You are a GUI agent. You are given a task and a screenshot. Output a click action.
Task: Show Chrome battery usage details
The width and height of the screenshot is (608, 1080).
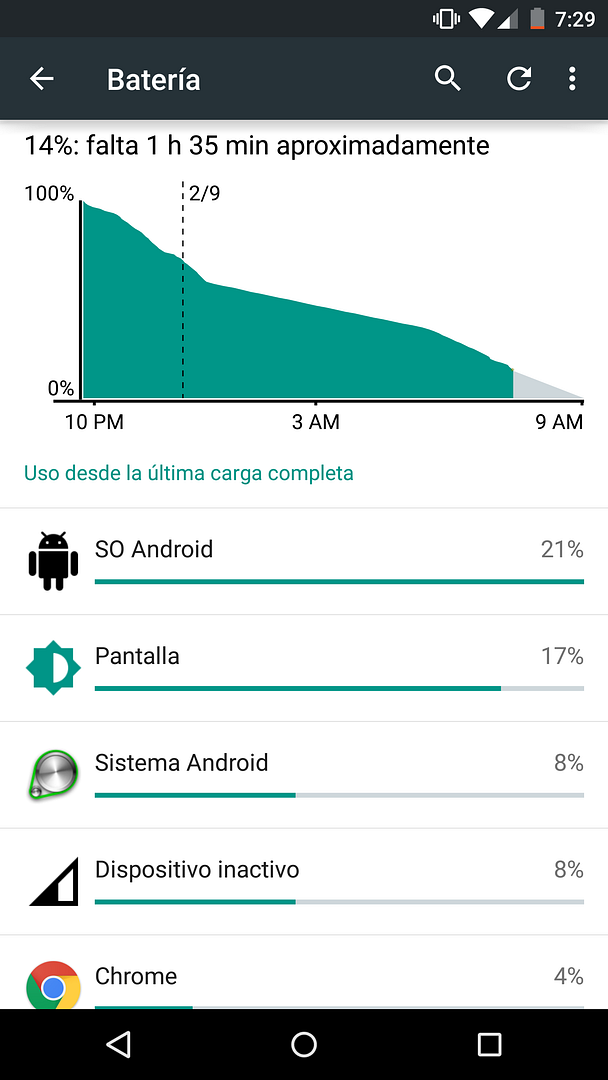coord(304,973)
